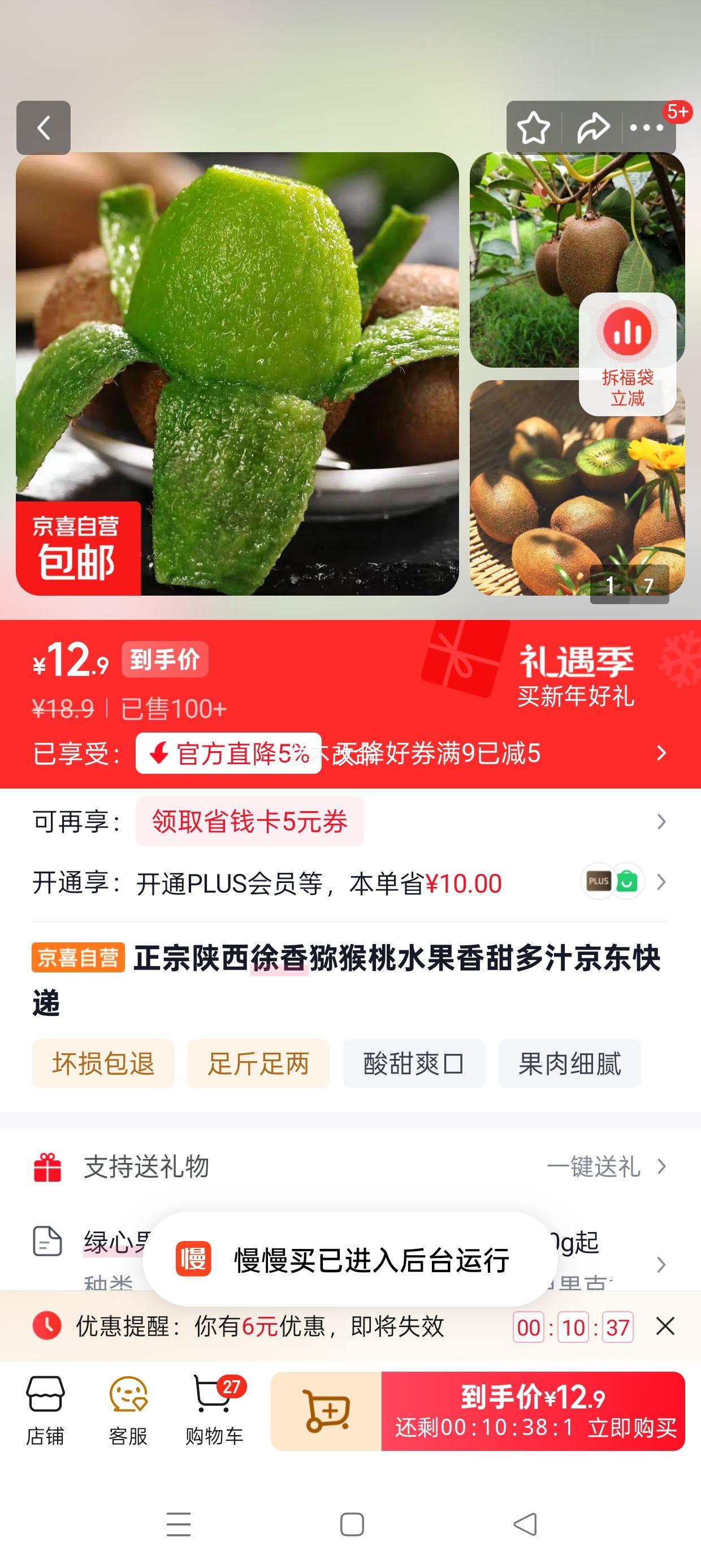Open the 已享受 discount details row
The image size is (701, 1568).
(x=350, y=753)
